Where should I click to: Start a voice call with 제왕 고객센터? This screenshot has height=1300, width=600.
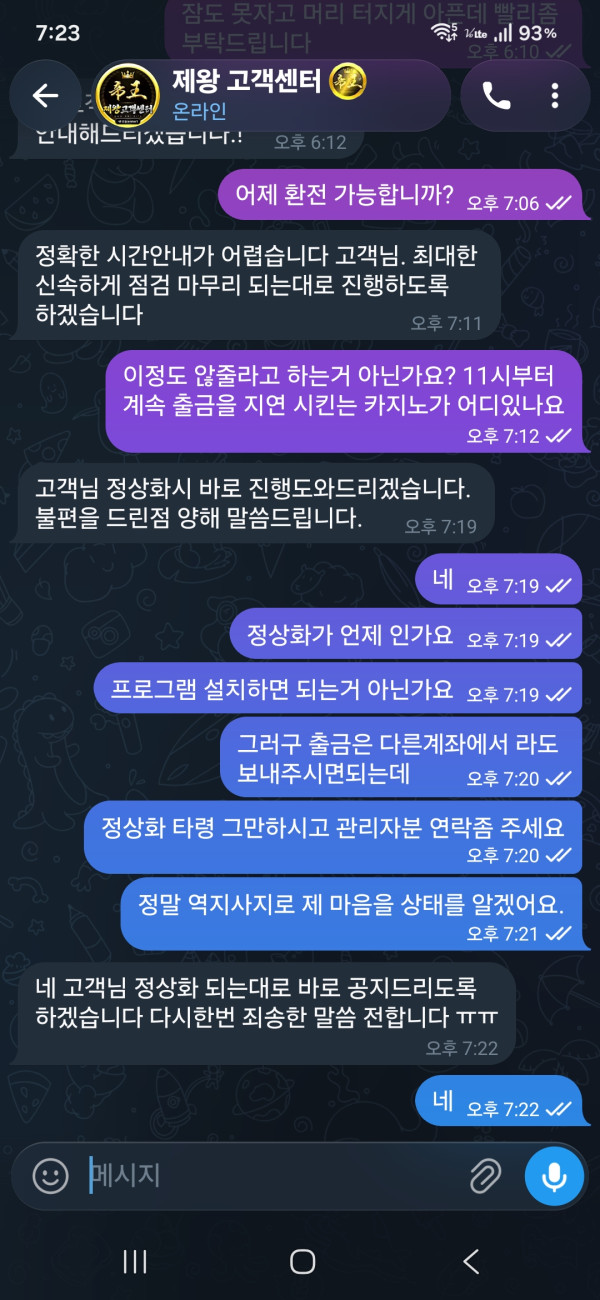496,96
